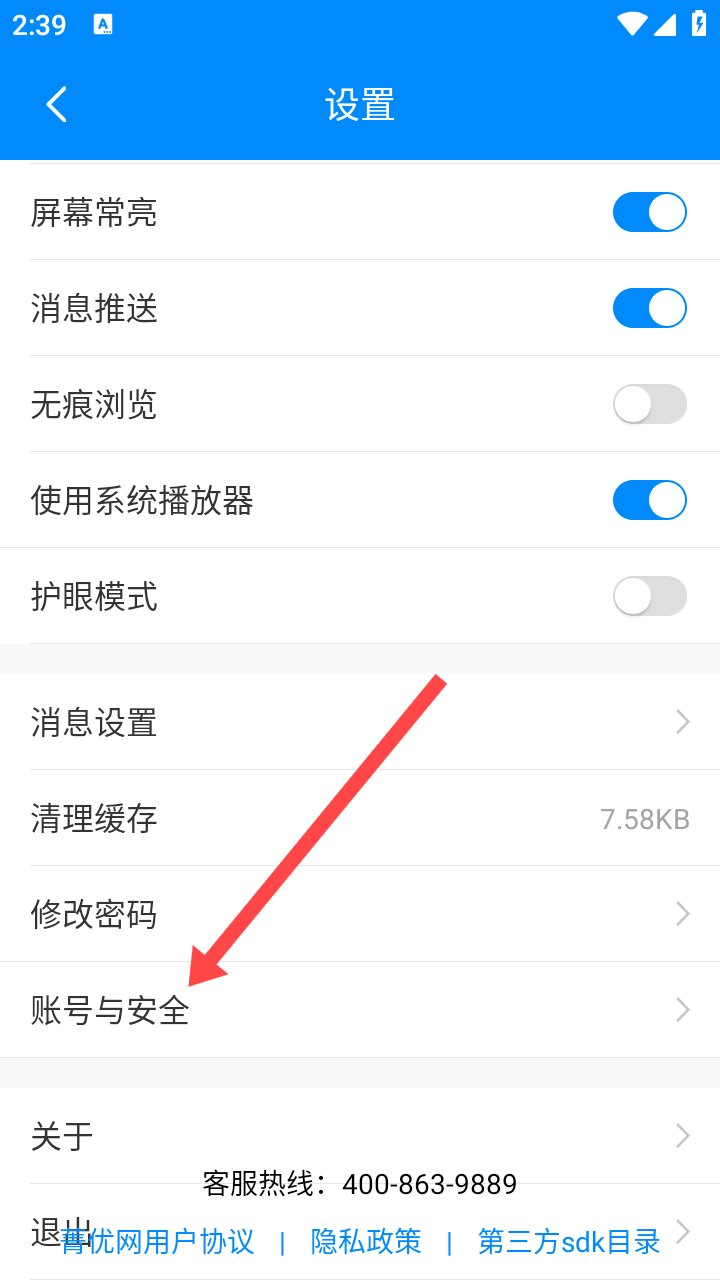Viewport: 720px width, 1280px height.
Task: Turn off the 屏幕常亮 switch
Action: (x=650, y=212)
